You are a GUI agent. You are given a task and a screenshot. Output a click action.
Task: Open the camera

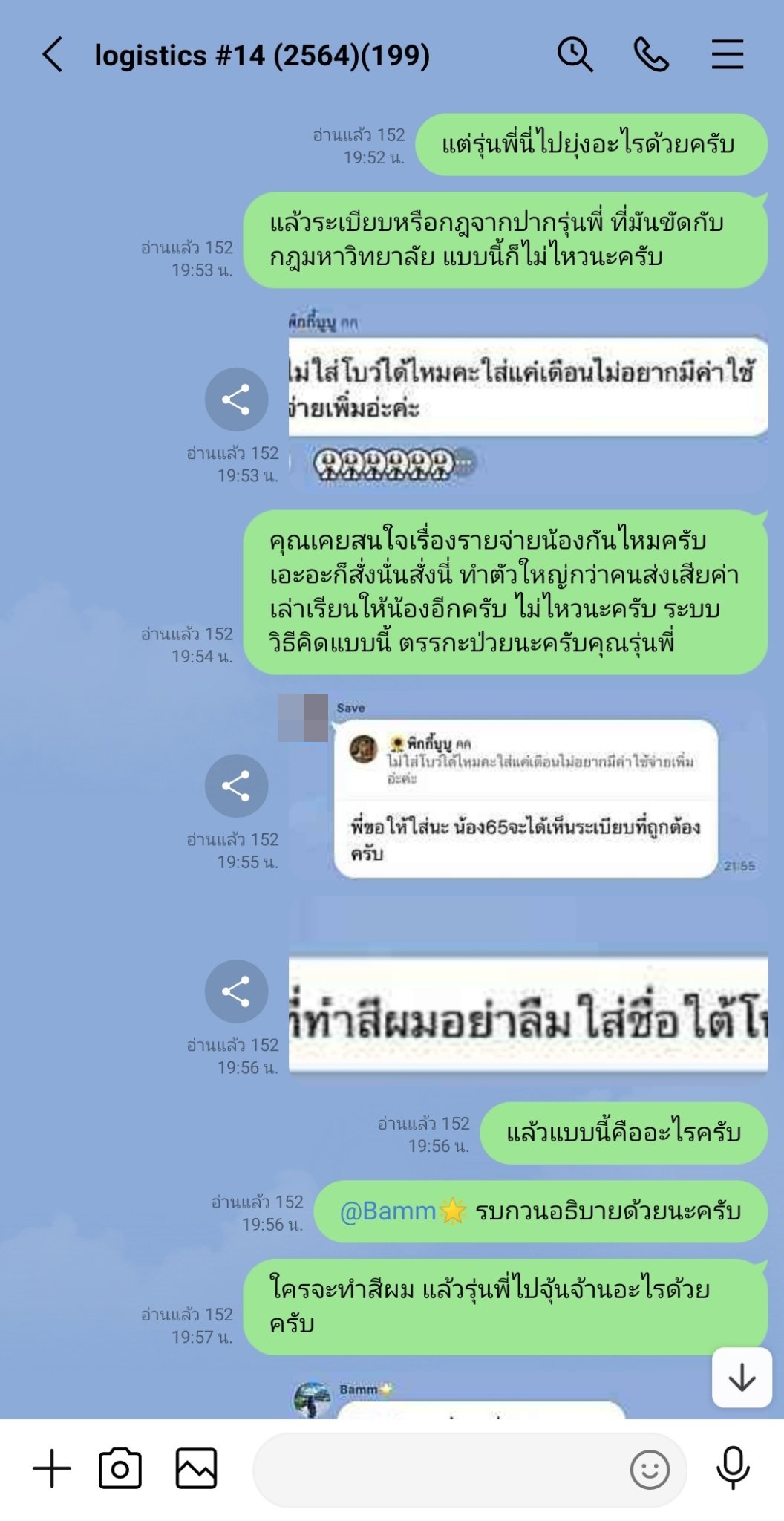(x=120, y=1468)
